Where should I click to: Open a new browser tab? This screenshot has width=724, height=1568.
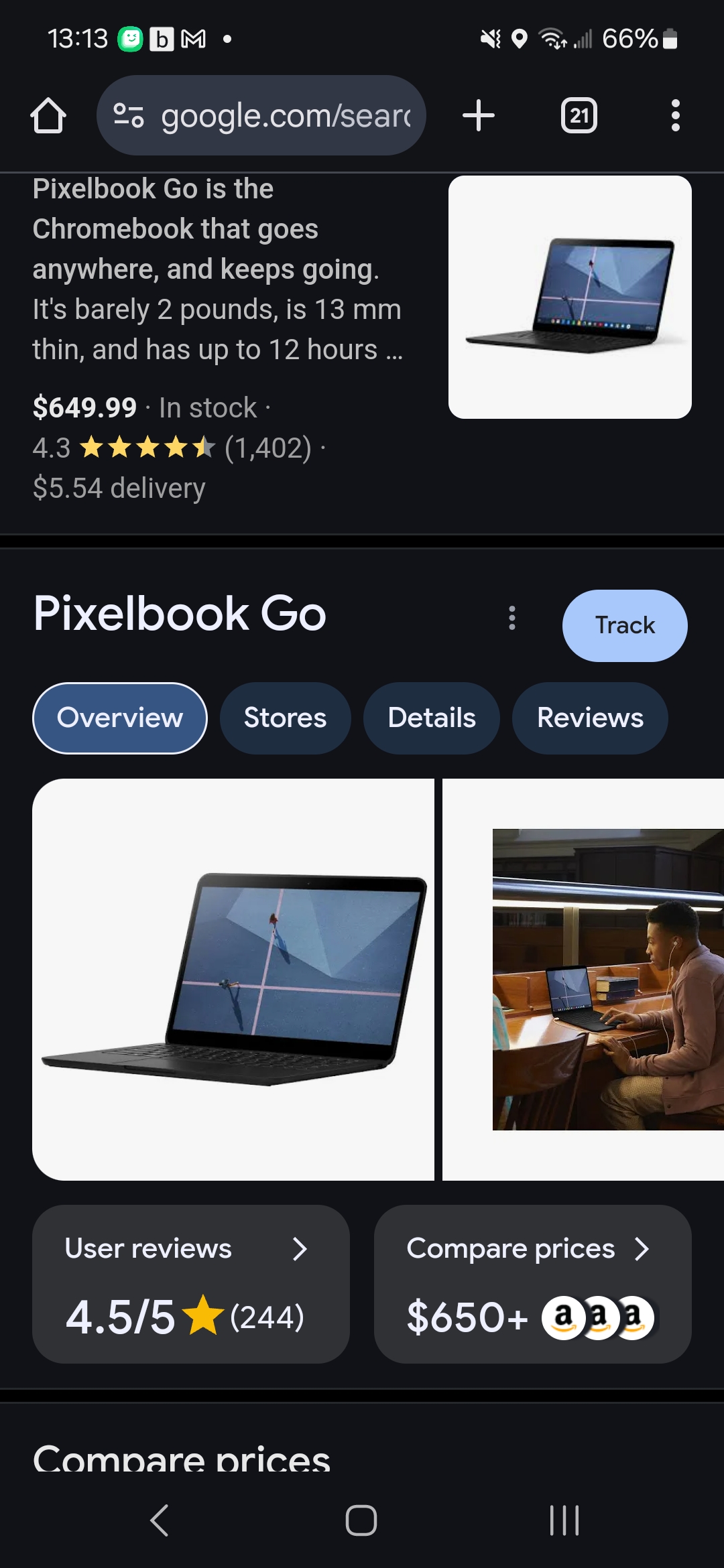point(479,115)
